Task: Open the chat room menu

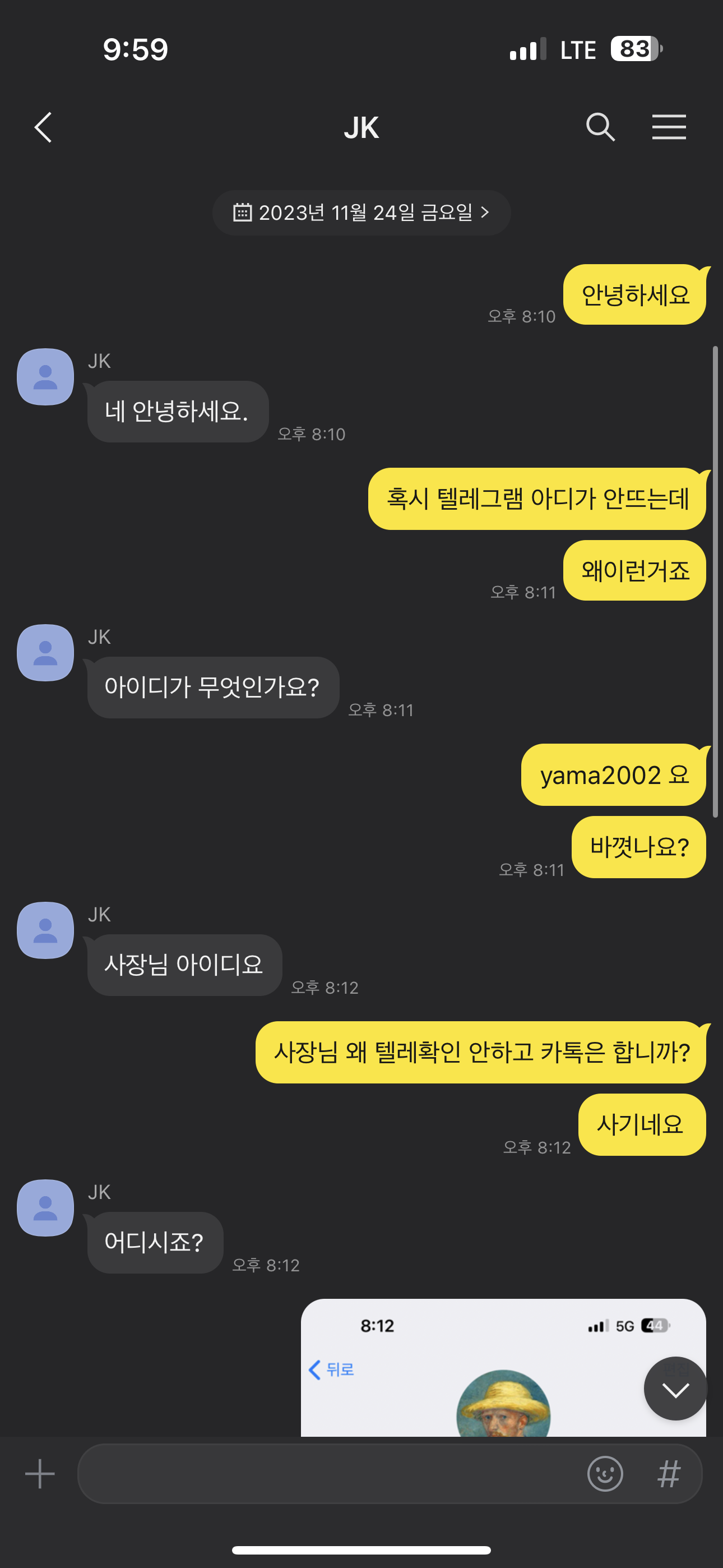Action: [669, 127]
